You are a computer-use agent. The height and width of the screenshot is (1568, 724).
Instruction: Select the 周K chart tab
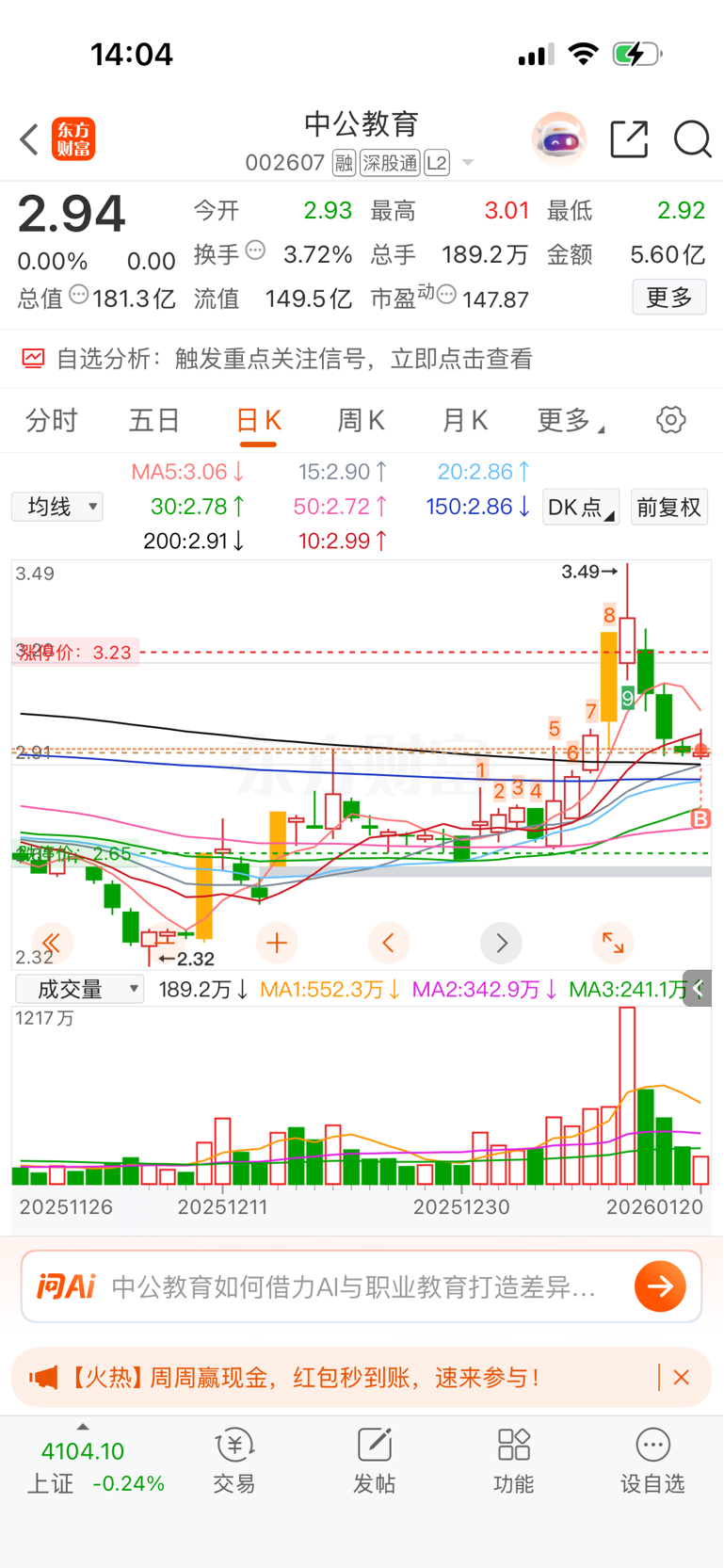click(361, 420)
